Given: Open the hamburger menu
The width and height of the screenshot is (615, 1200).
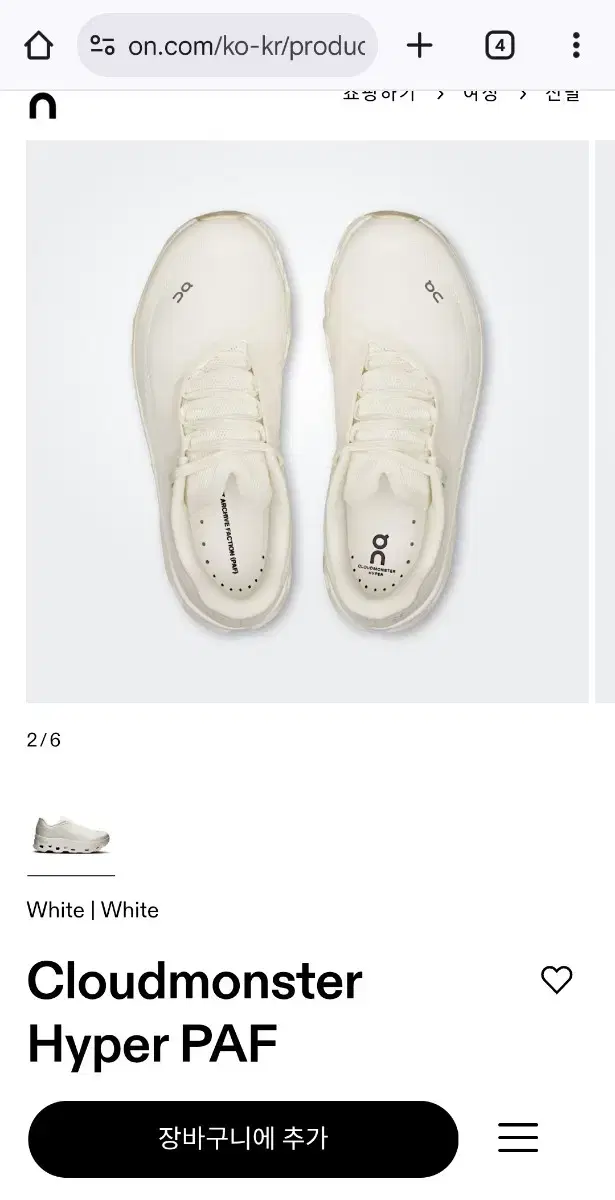Looking at the screenshot, I should (x=518, y=1137).
